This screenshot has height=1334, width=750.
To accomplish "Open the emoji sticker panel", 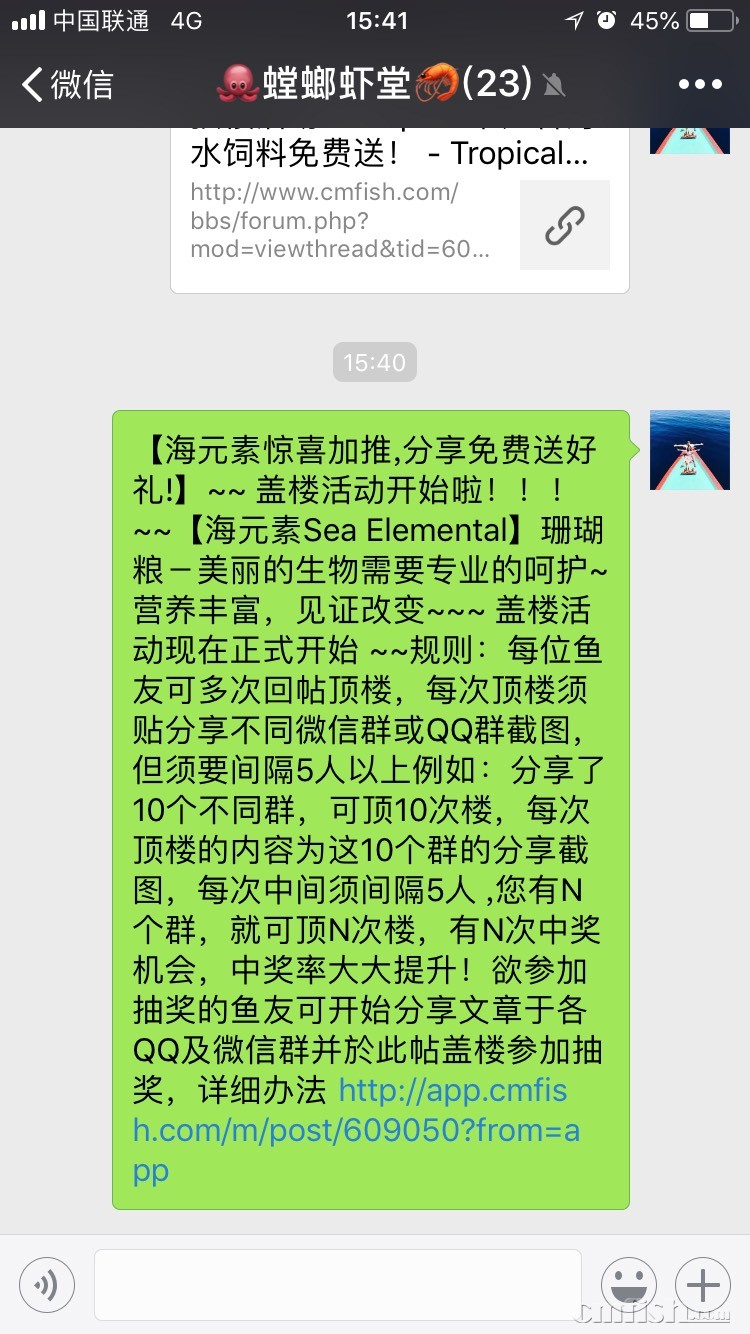I will click(628, 1284).
